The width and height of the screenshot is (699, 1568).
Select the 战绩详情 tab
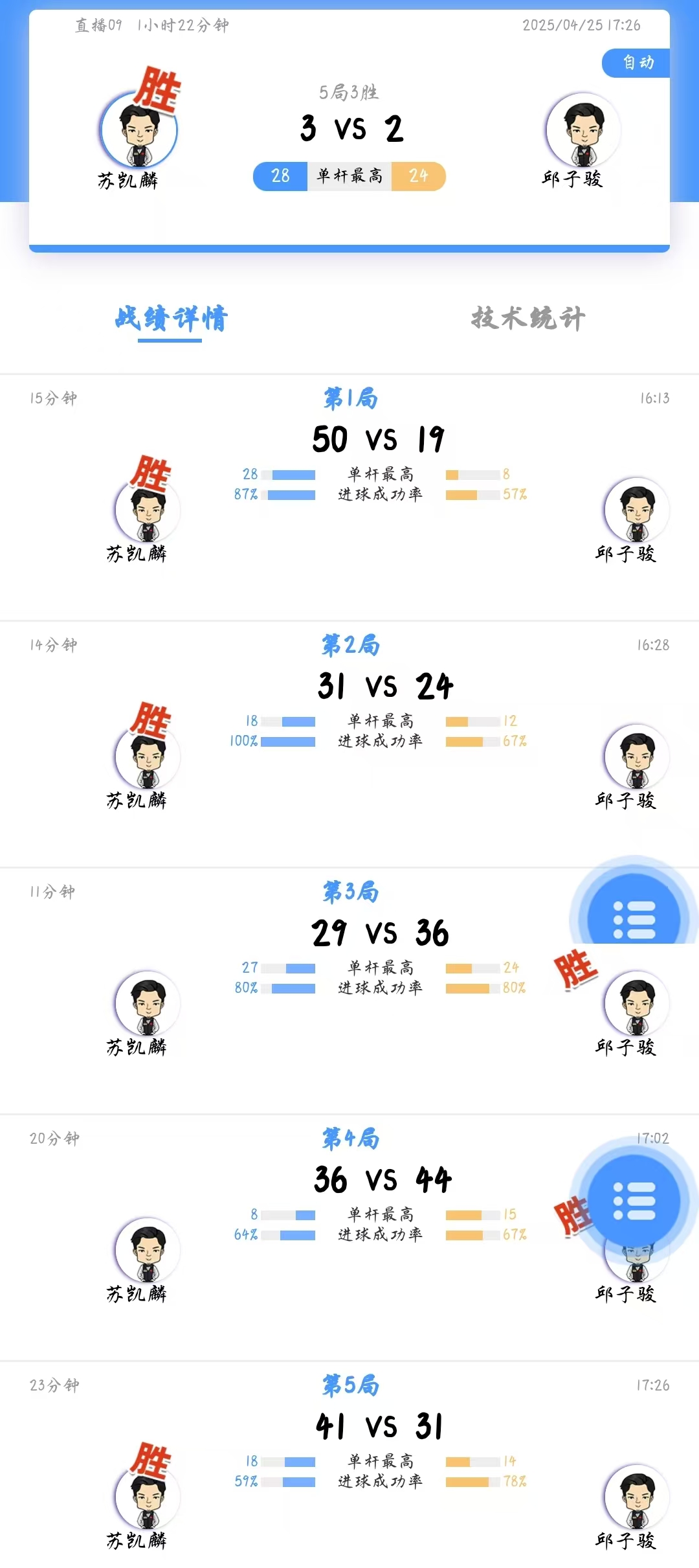[x=171, y=319]
